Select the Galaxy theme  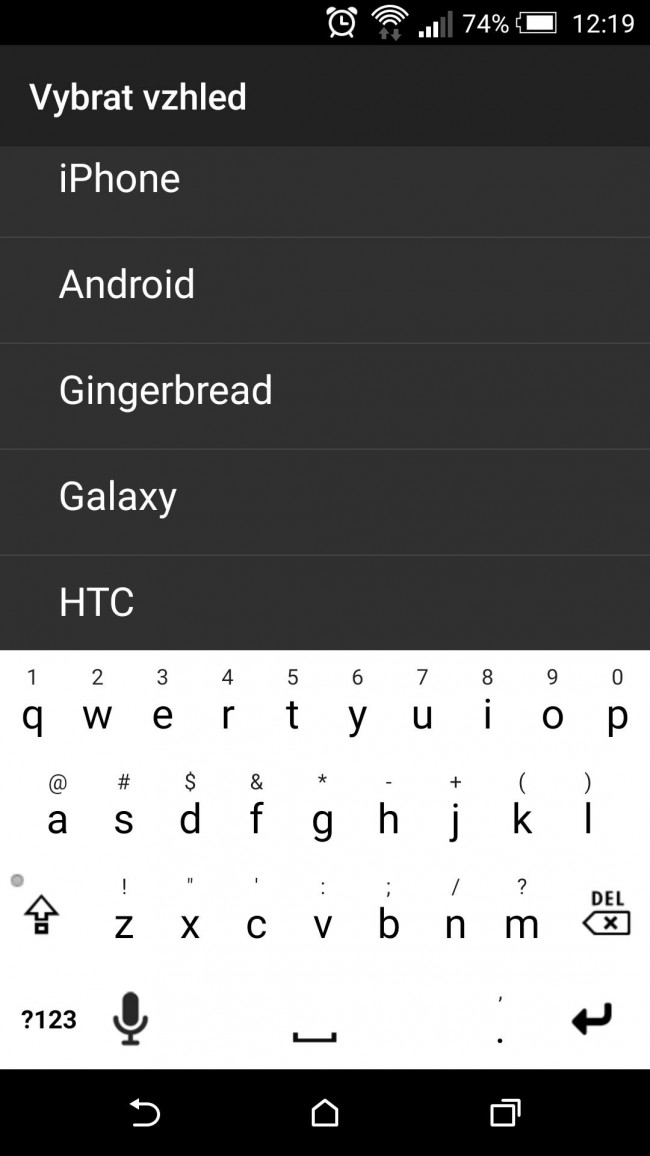pos(325,503)
